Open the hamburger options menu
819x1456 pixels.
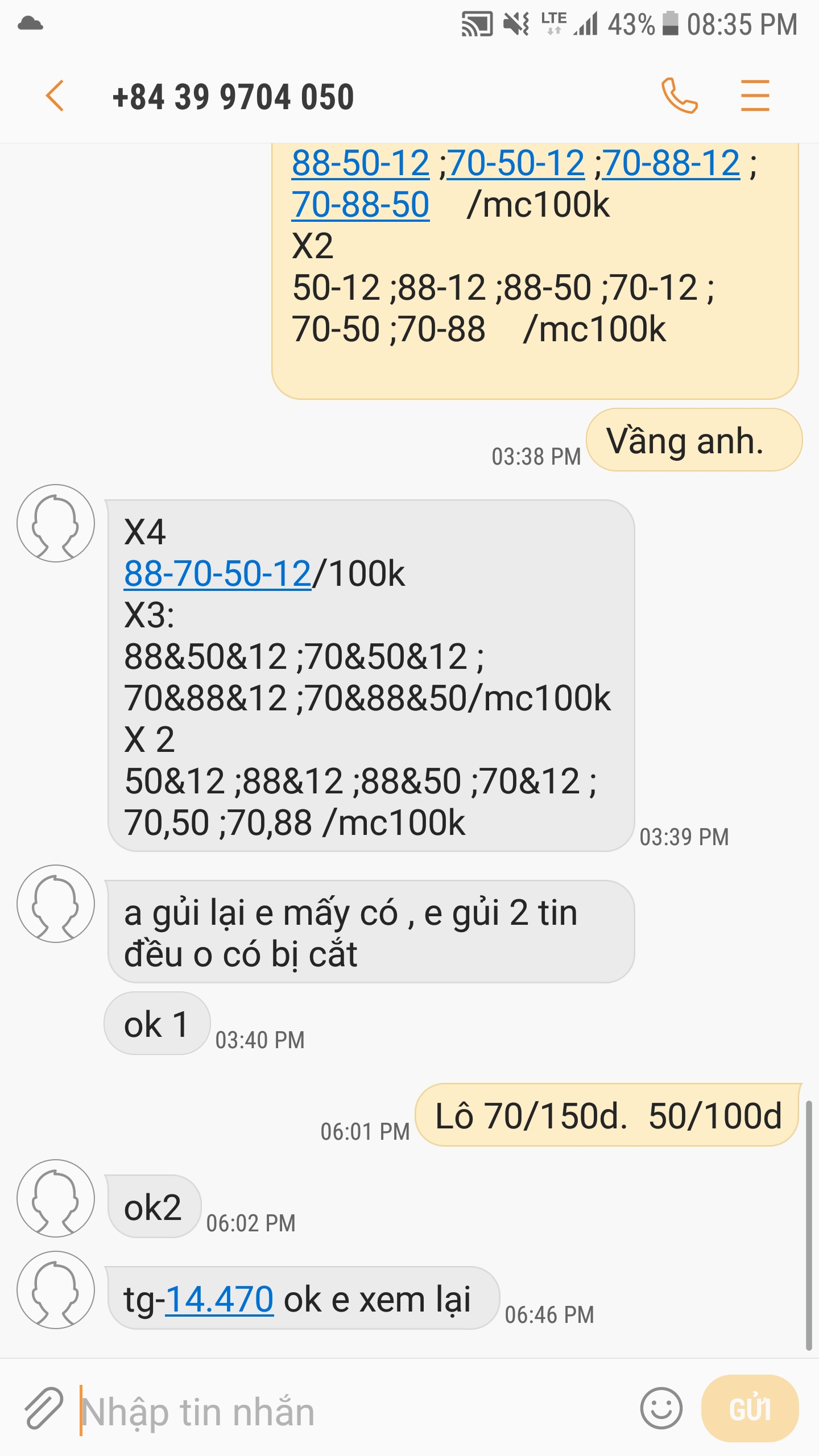[x=755, y=96]
